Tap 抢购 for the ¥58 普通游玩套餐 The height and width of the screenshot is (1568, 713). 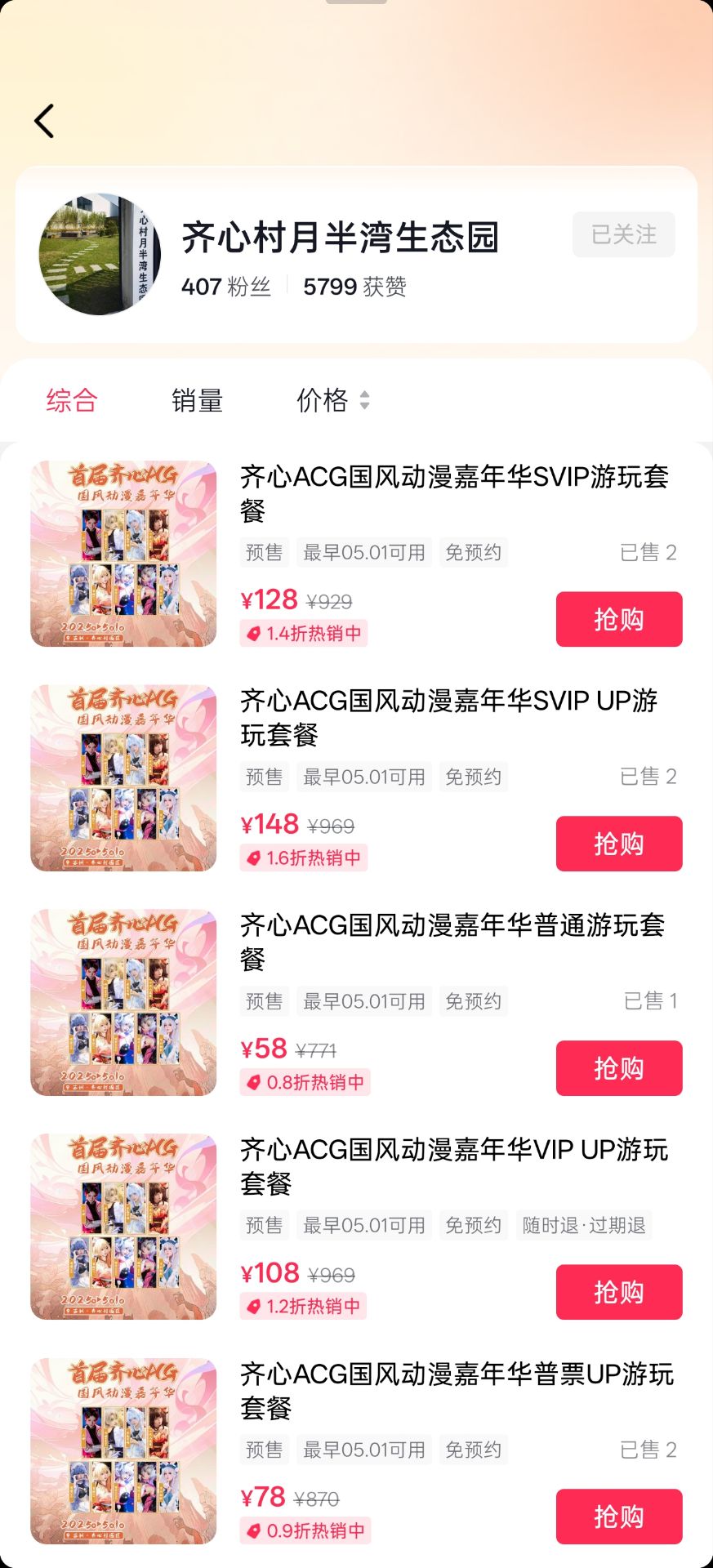coord(618,1068)
